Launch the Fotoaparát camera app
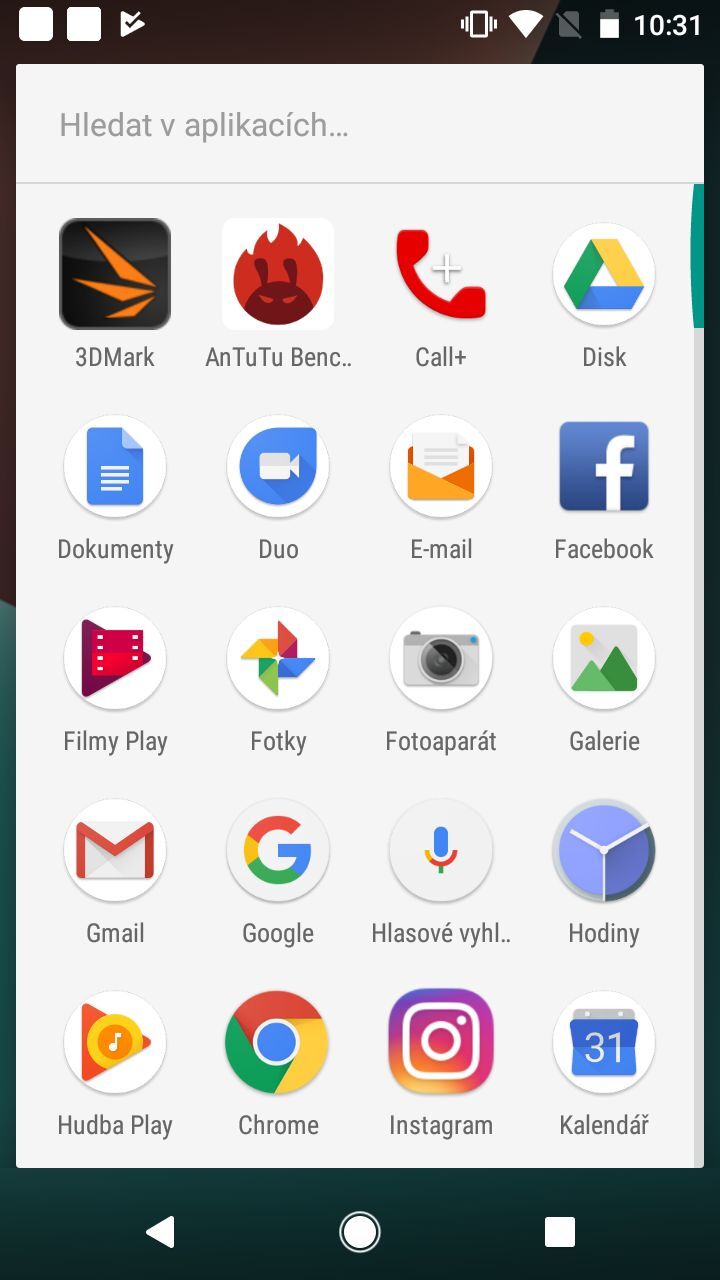Viewport: 720px width, 1280px height. tap(440, 658)
